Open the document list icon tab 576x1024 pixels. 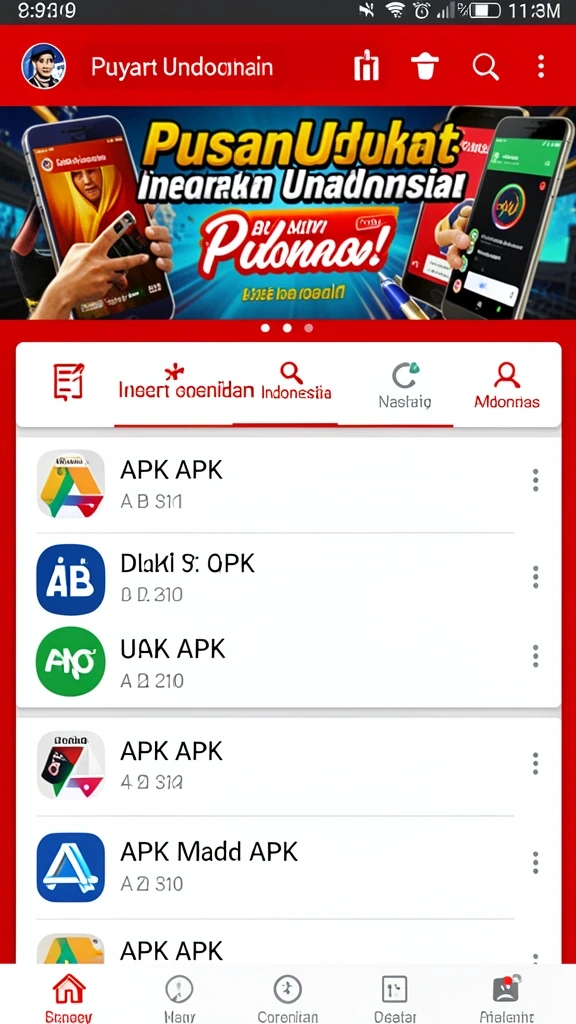click(69, 381)
